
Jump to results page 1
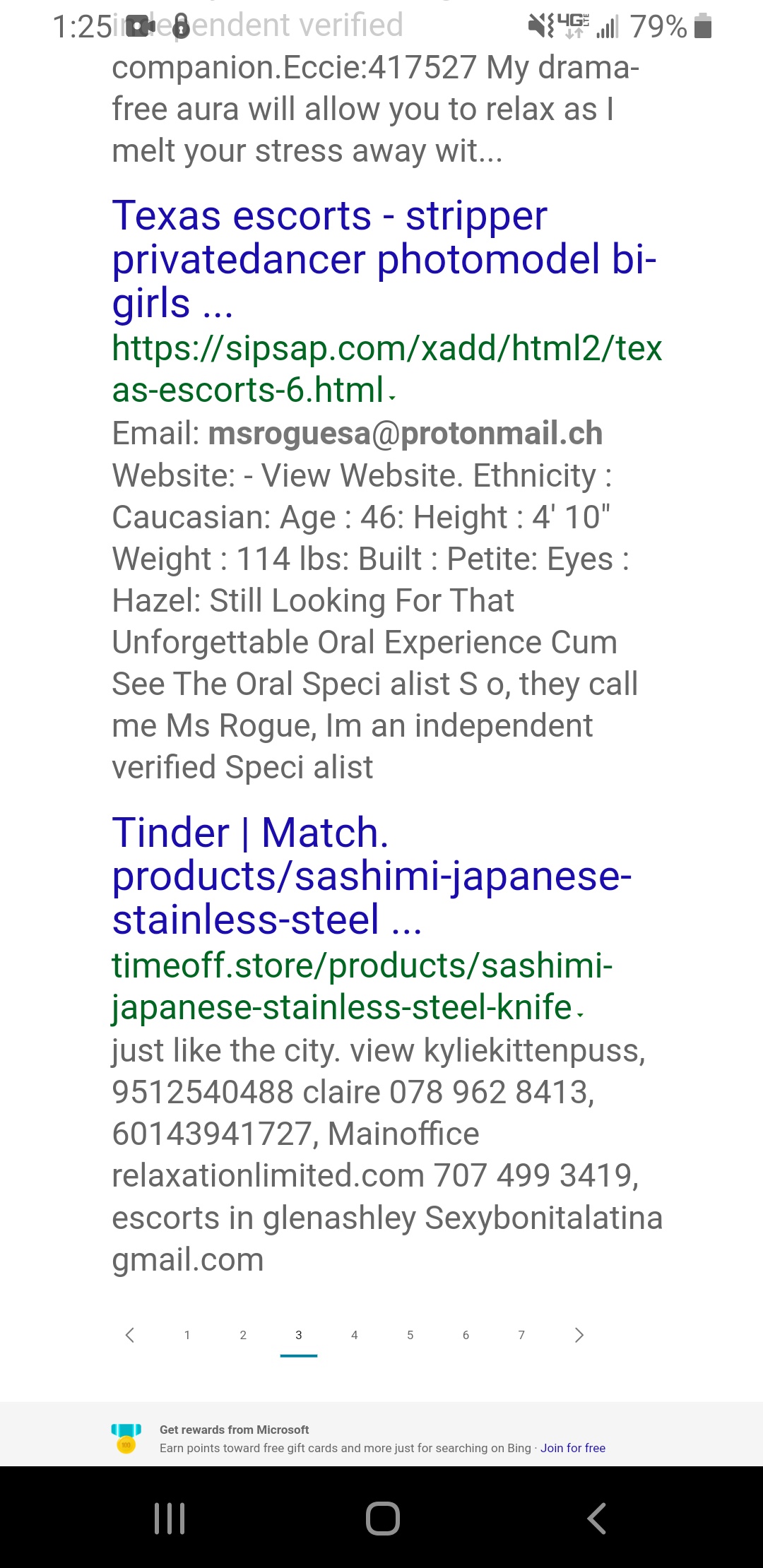coord(187,1335)
